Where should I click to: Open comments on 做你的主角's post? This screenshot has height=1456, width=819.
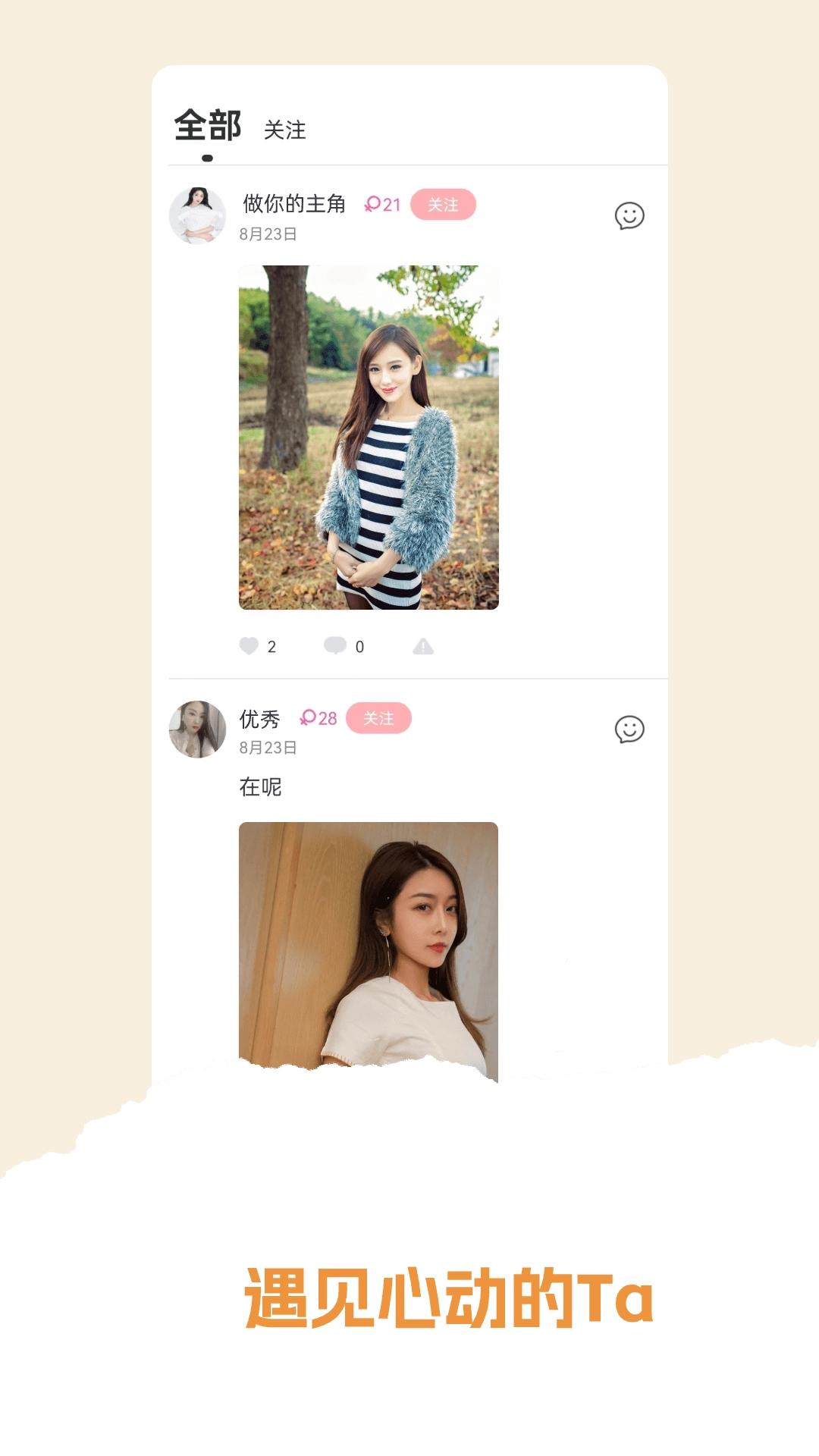pos(336,646)
